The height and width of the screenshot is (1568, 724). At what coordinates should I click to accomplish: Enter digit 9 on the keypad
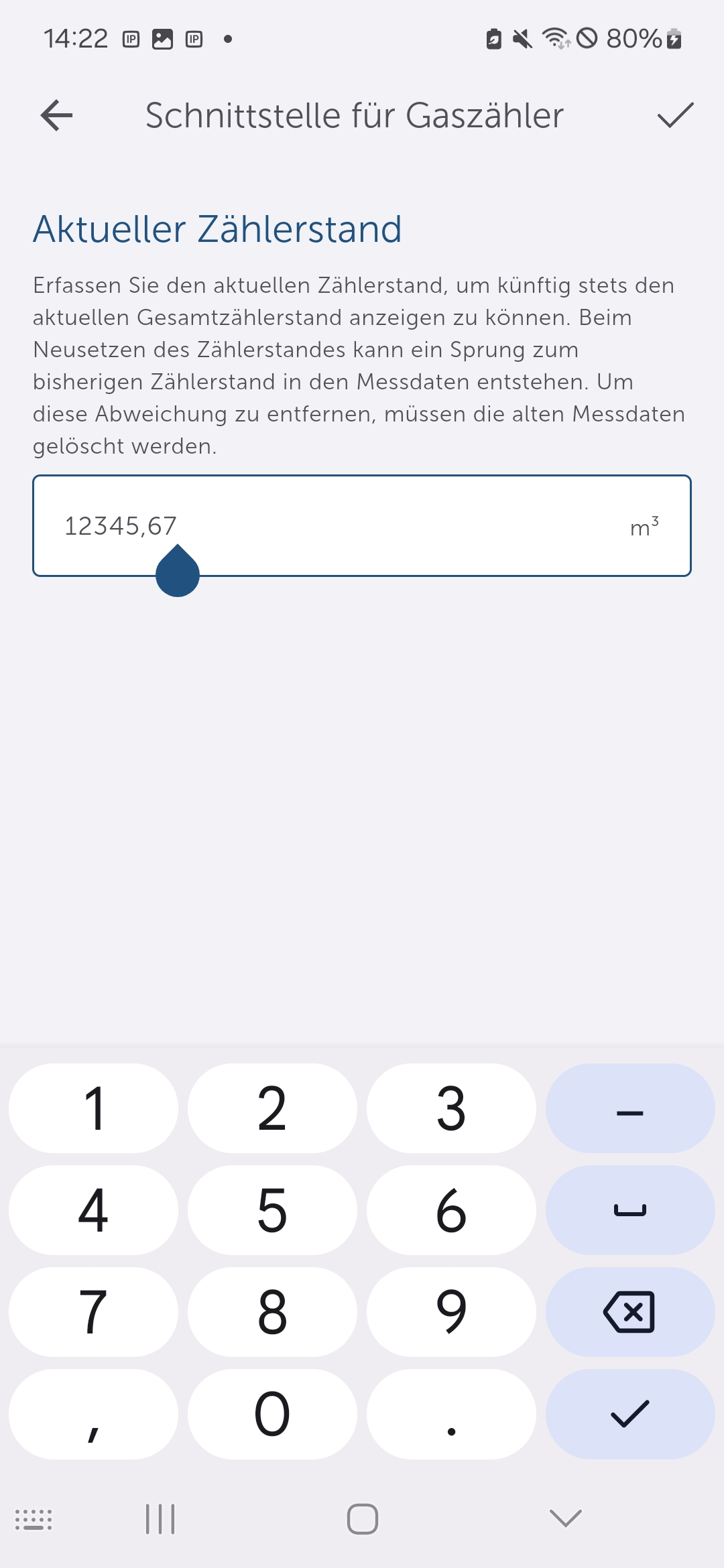451,1312
